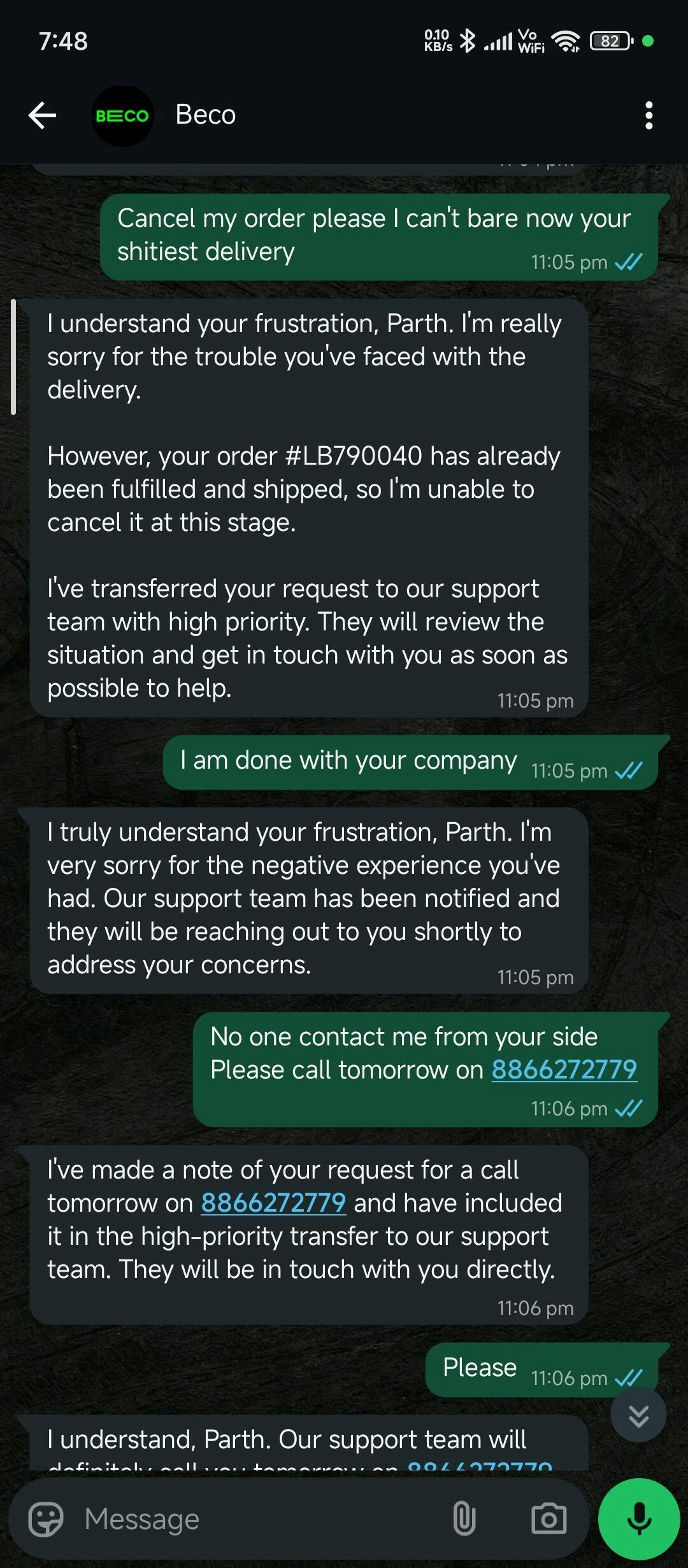
Task: Go back to the chat list
Action: [x=43, y=115]
